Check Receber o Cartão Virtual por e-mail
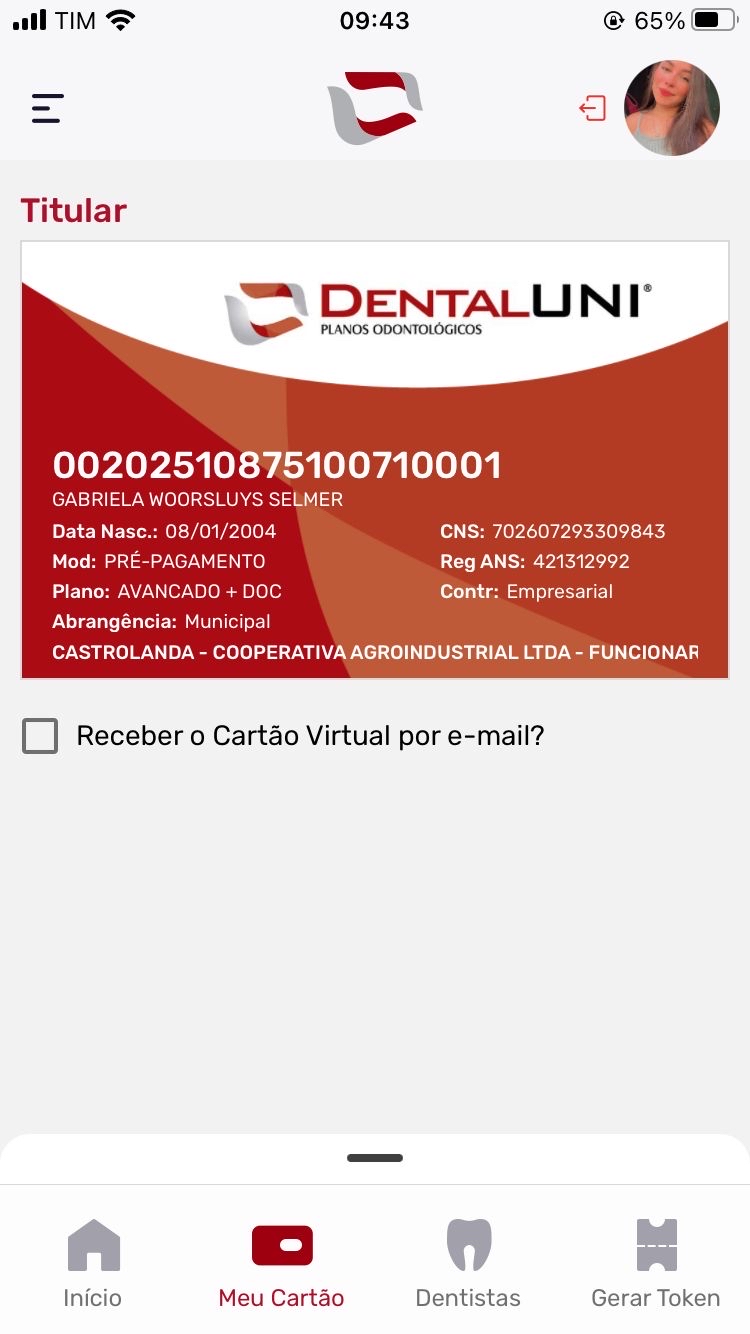The width and height of the screenshot is (750, 1334). [41, 737]
